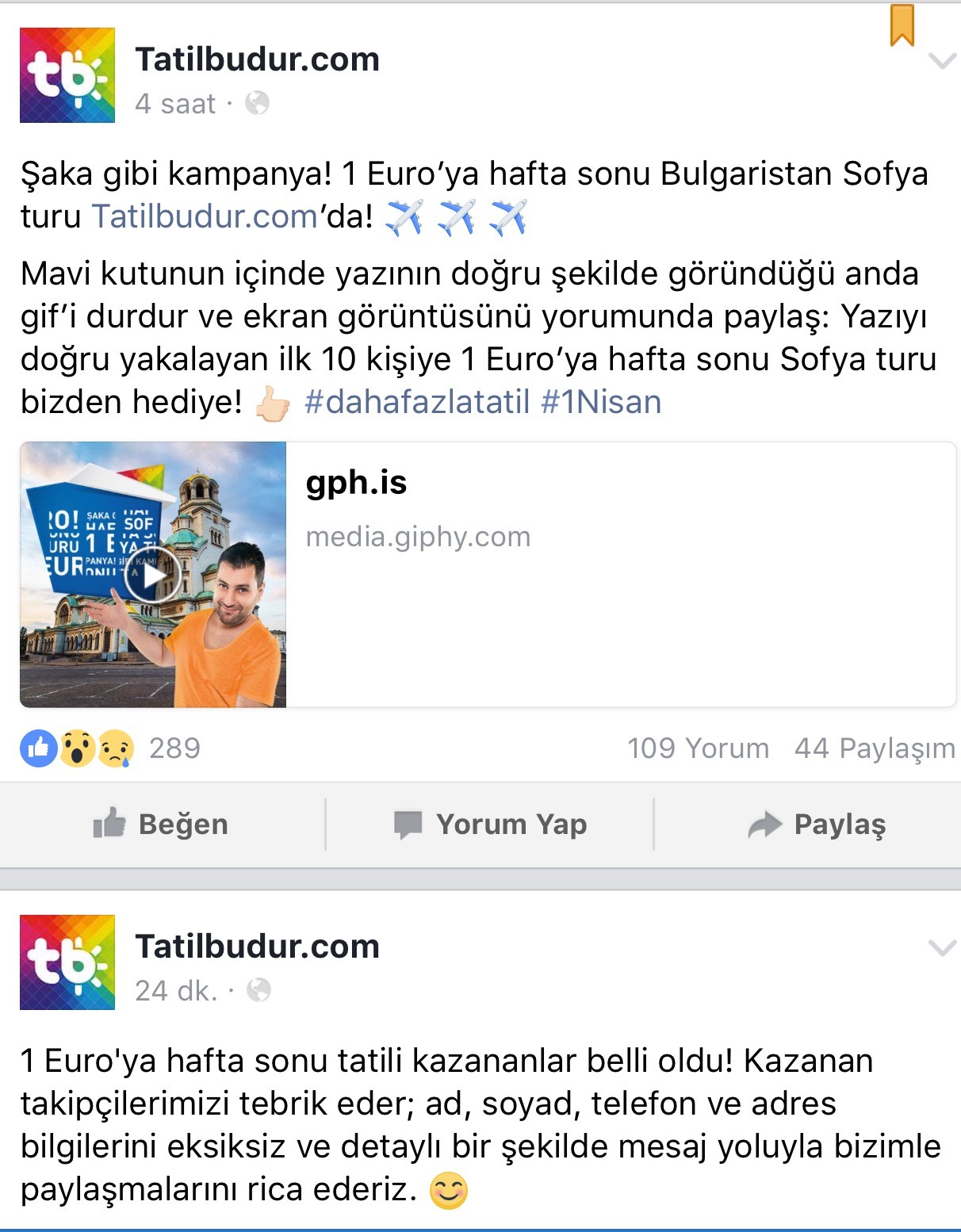Open the #1Nisan hashtag
The width and height of the screenshot is (961, 1232).
click(601, 402)
